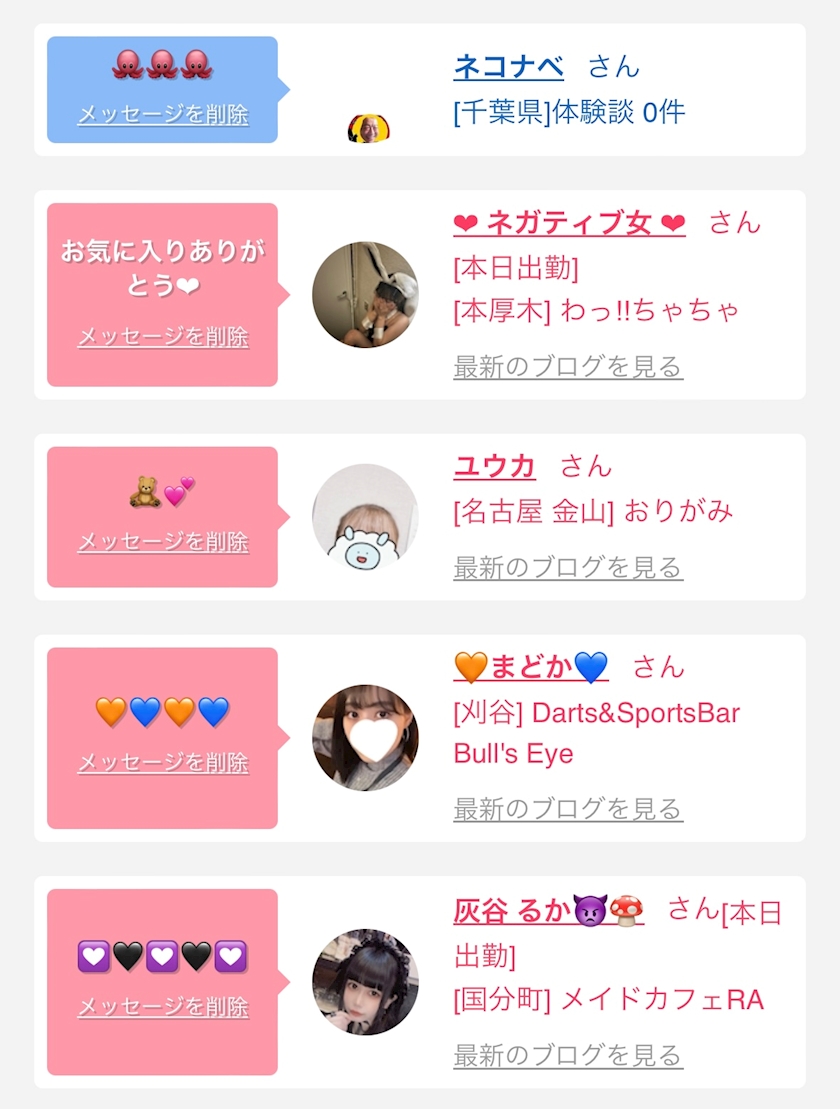Tap ユウカ's profile photo
Image resolution: width=840 pixels, height=1109 pixels.
click(365, 517)
